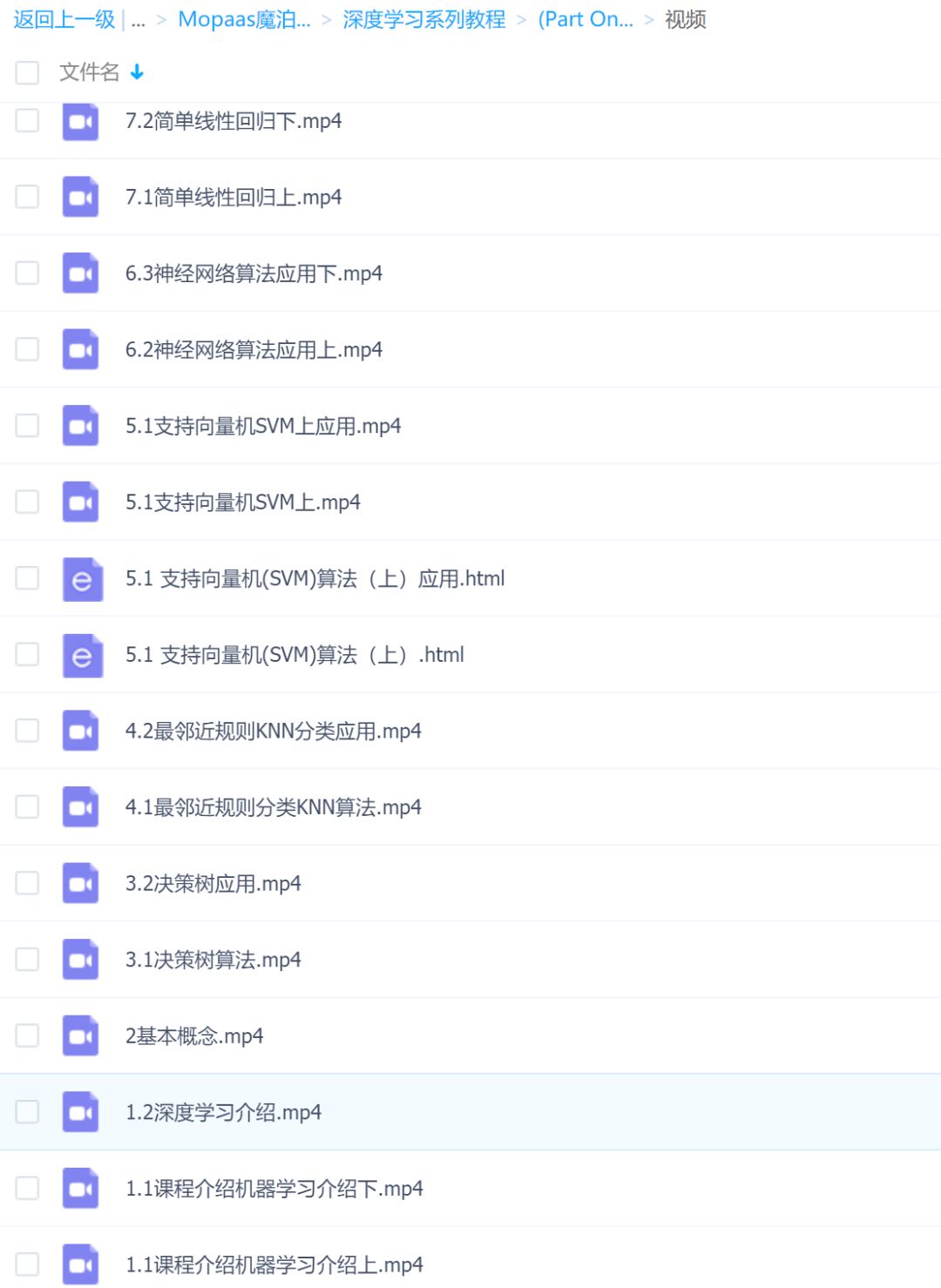Open the Mopaas魔泊... breadcrumb folder
The image size is (941, 1288).
(x=244, y=19)
